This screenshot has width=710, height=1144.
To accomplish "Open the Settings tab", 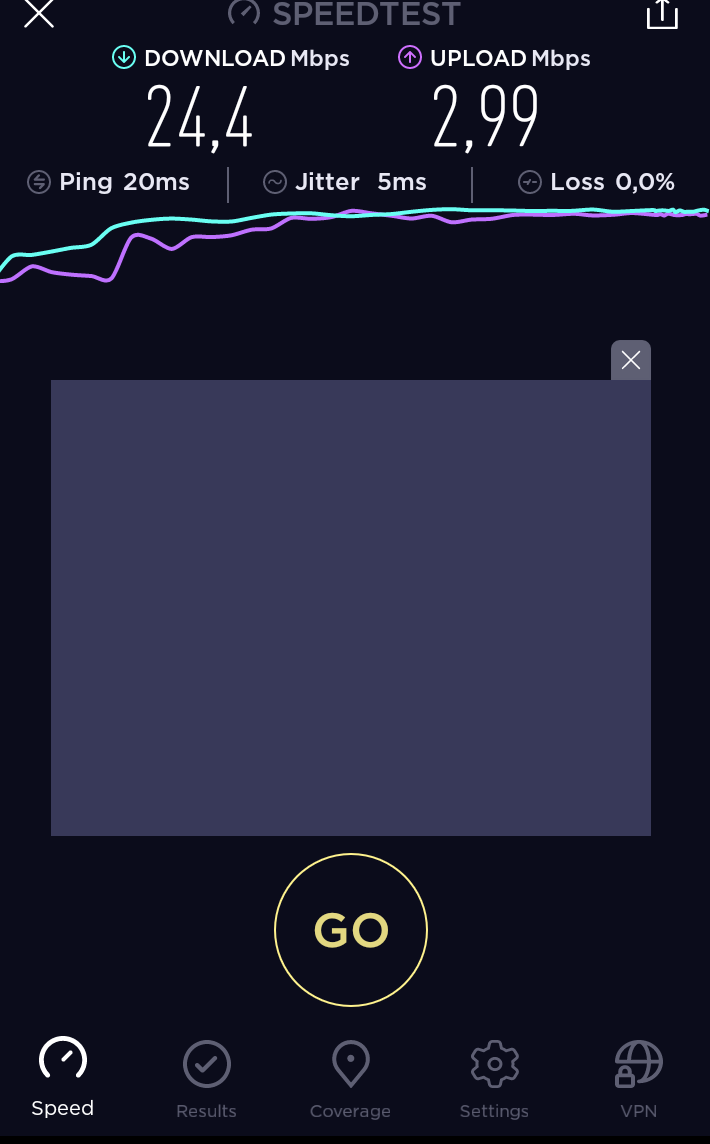I will [x=494, y=1080].
